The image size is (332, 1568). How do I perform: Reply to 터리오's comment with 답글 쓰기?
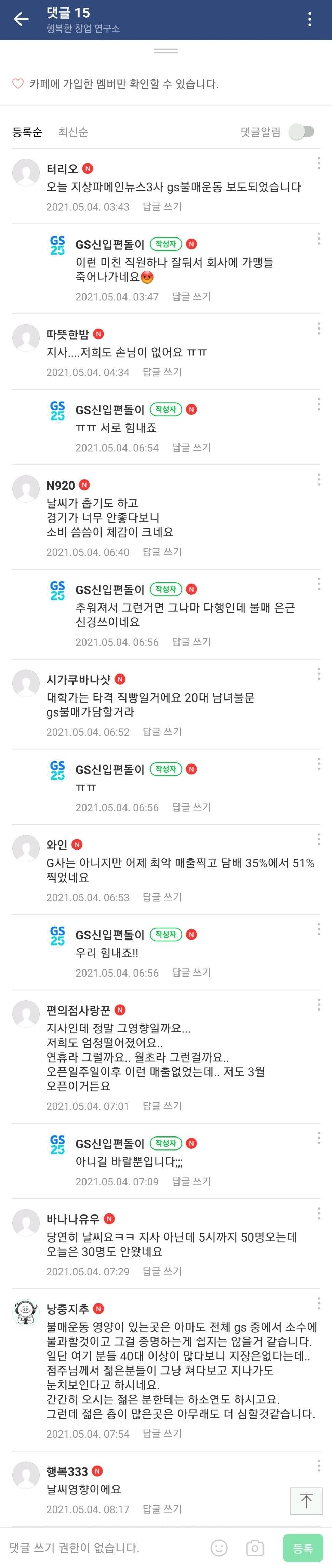click(162, 206)
